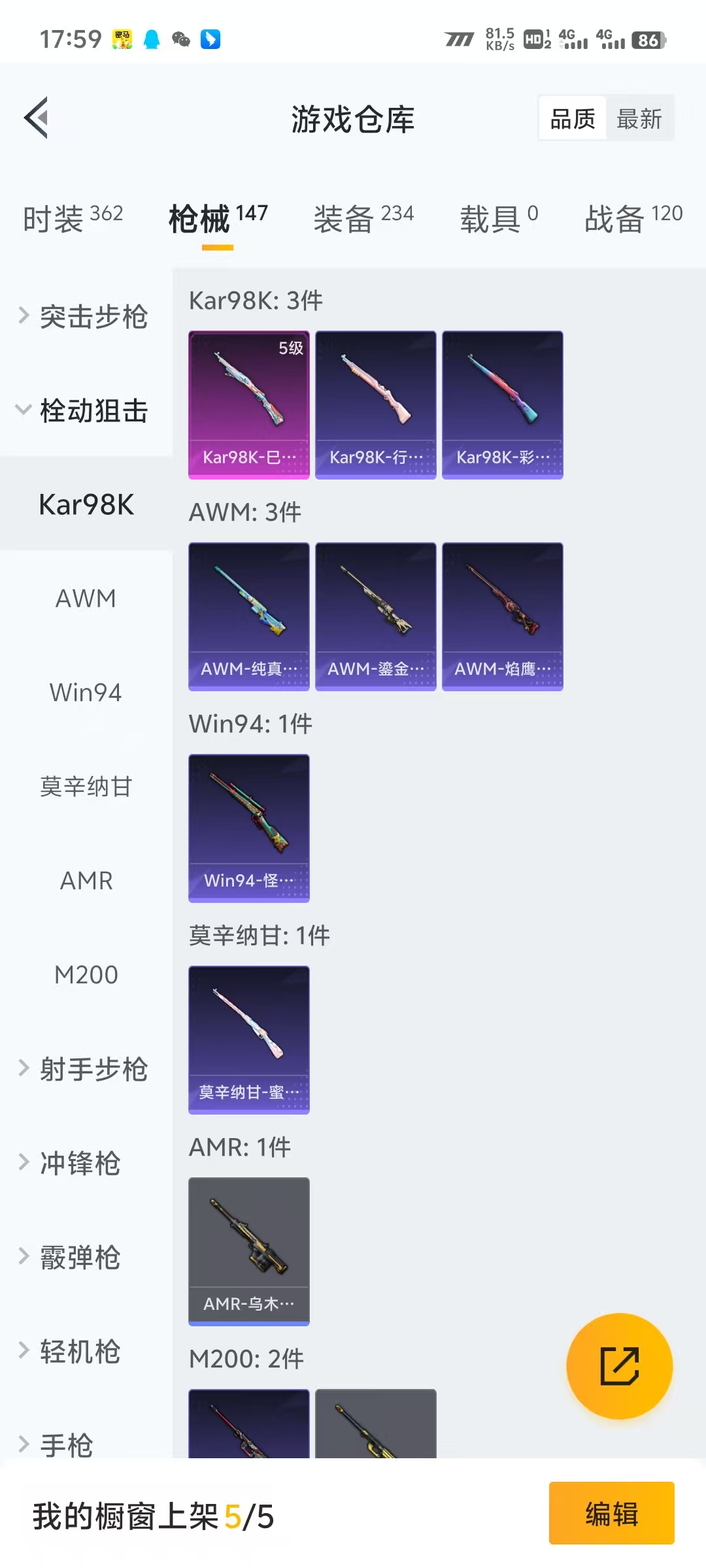The width and height of the screenshot is (706, 1568).
Task: Select the AWM category in the sidebar
Action: 84,598
